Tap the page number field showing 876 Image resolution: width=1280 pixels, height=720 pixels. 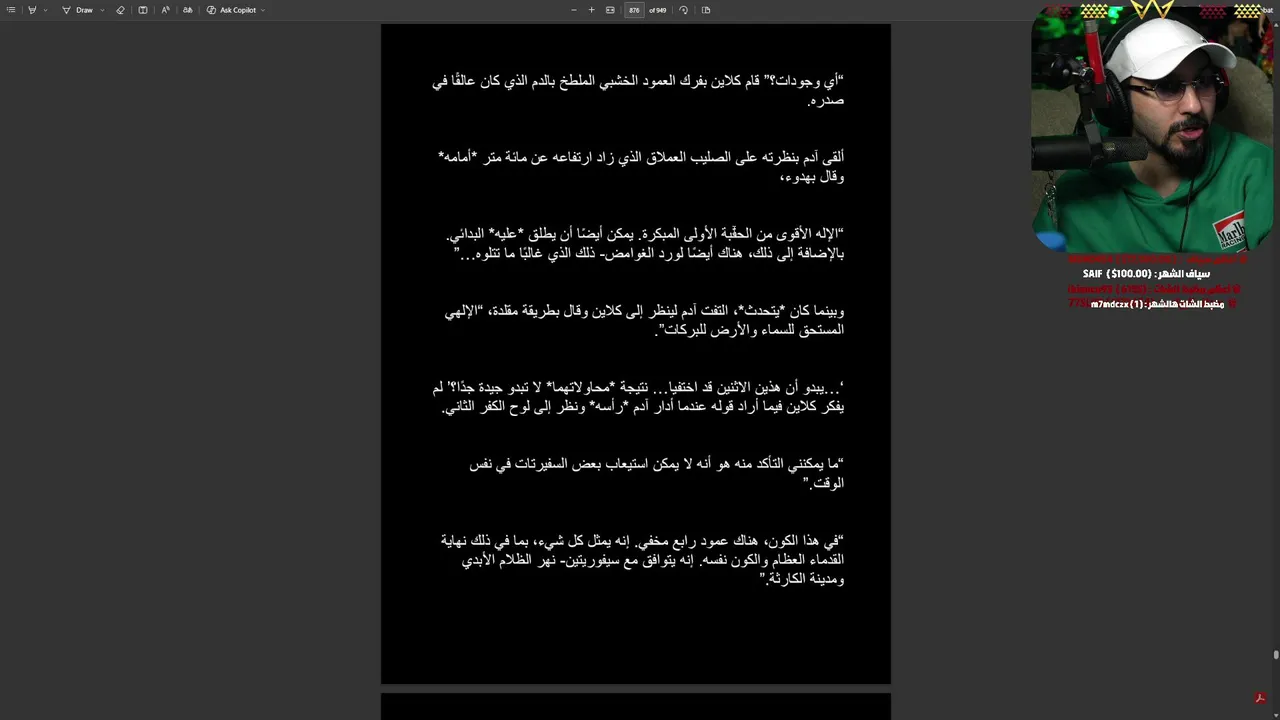pyautogui.click(x=634, y=10)
